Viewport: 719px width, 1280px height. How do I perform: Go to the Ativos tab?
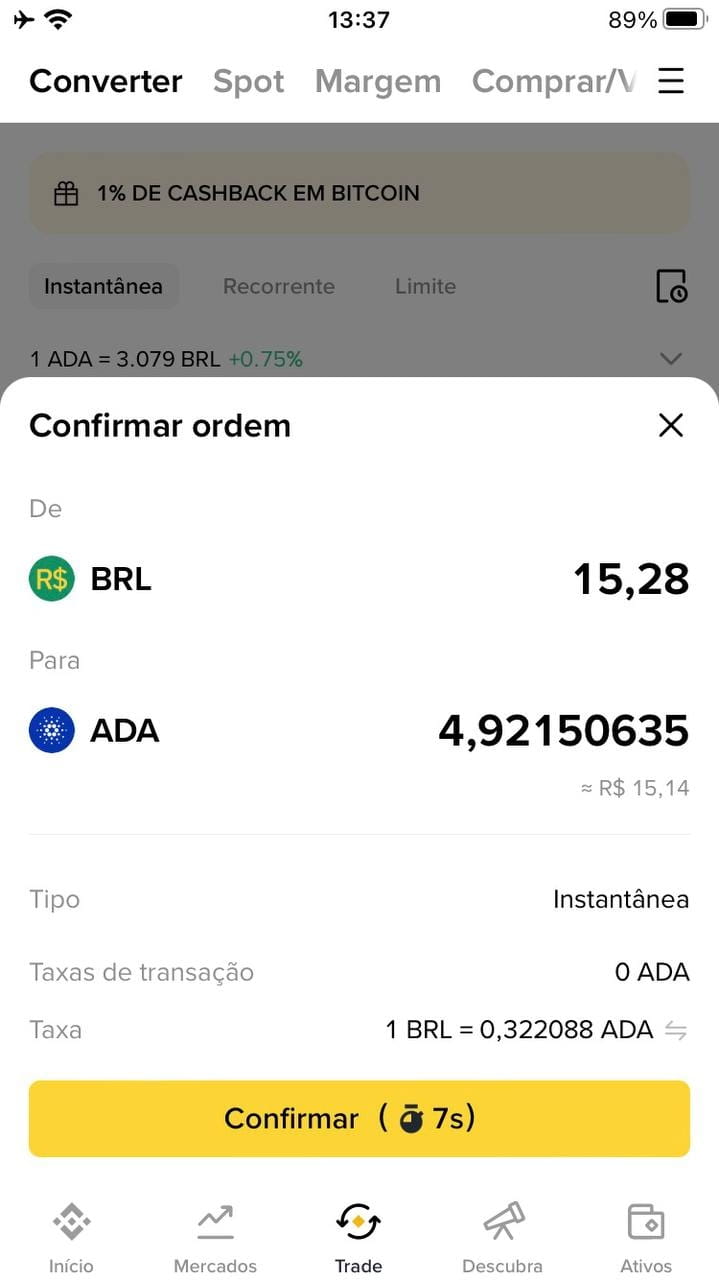[x=646, y=1238]
